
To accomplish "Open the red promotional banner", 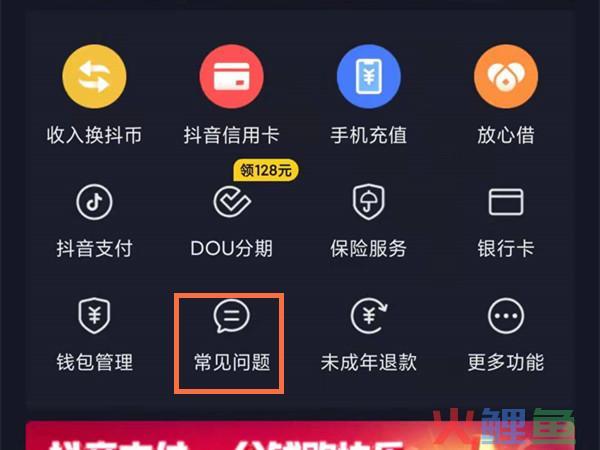I will click(250, 436).
